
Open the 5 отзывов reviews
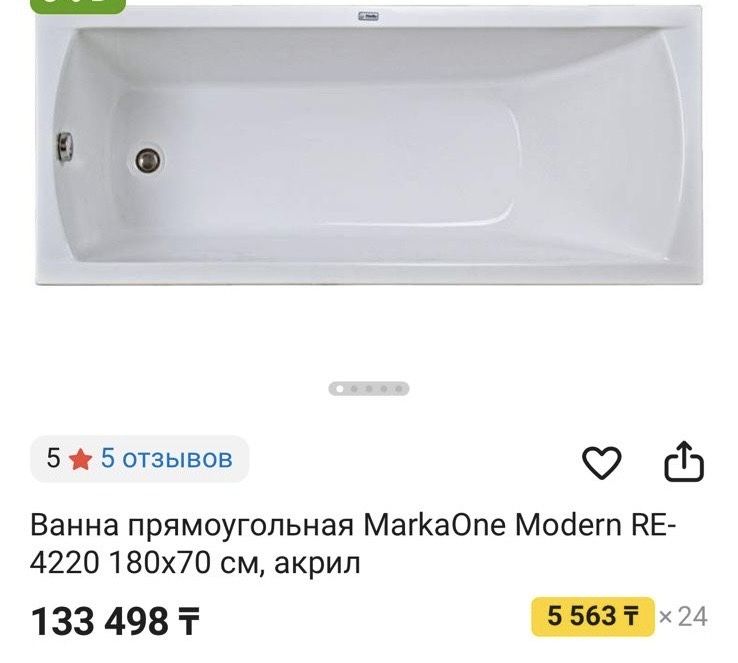[x=165, y=459]
